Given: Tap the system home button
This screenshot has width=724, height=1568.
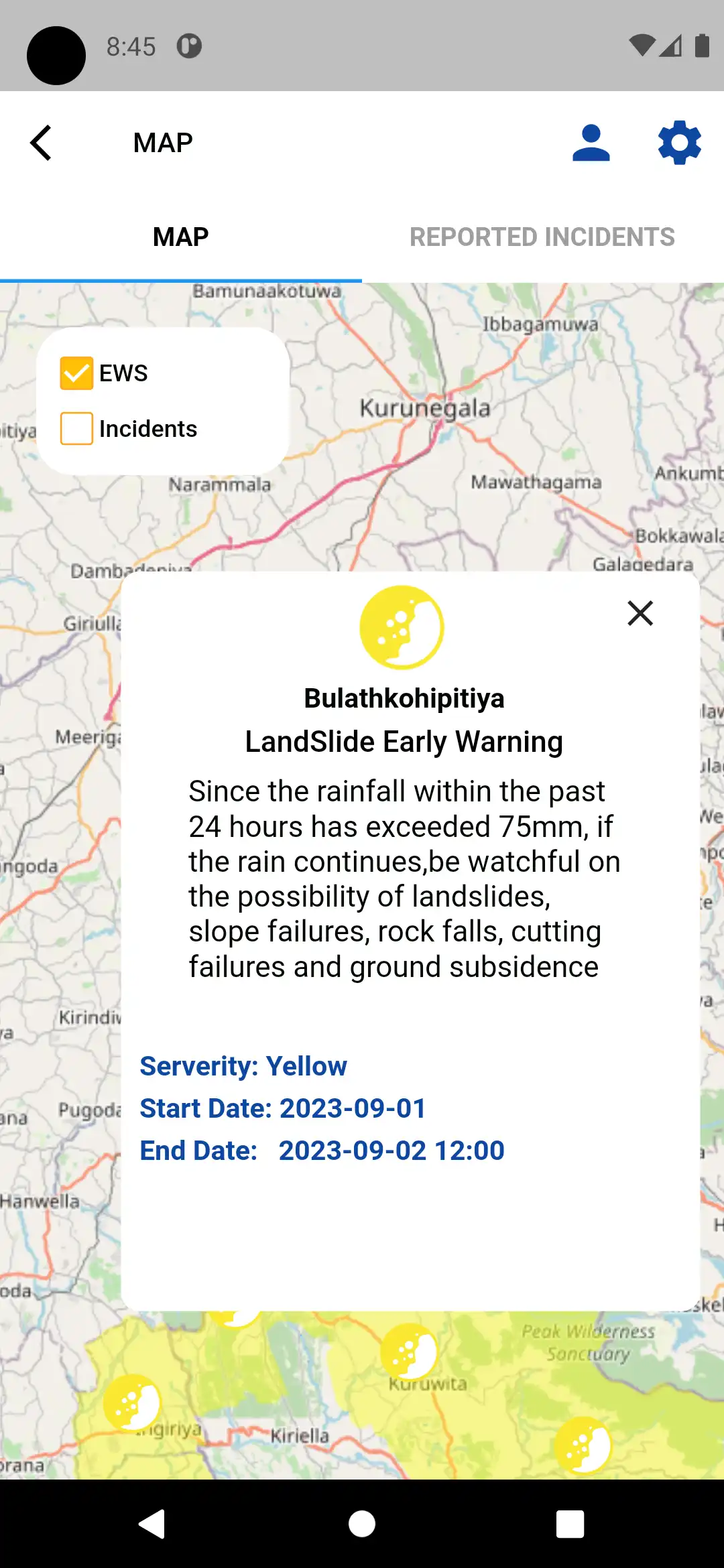Looking at the screenshot, I should click(362, 1524).
